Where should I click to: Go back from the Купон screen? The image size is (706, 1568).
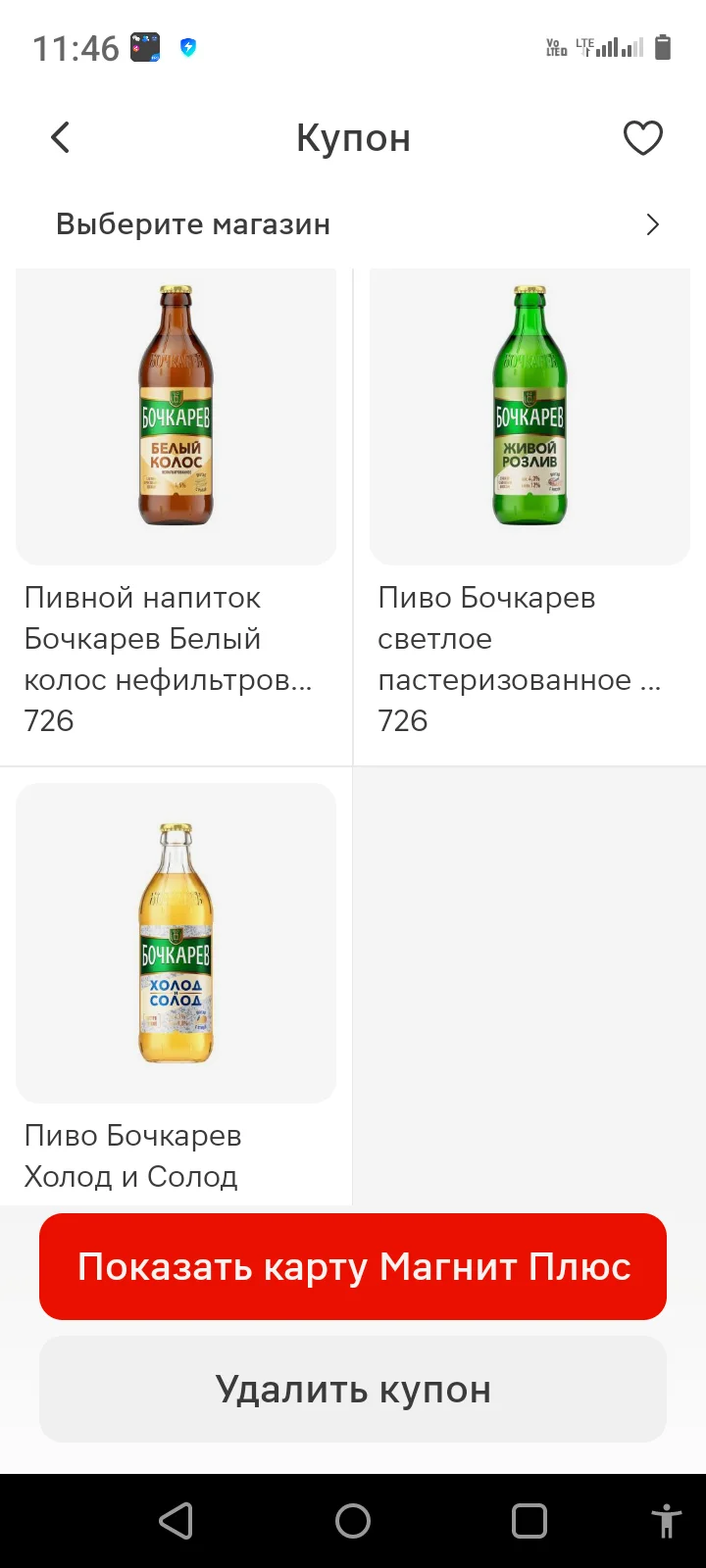coord(61,137)
